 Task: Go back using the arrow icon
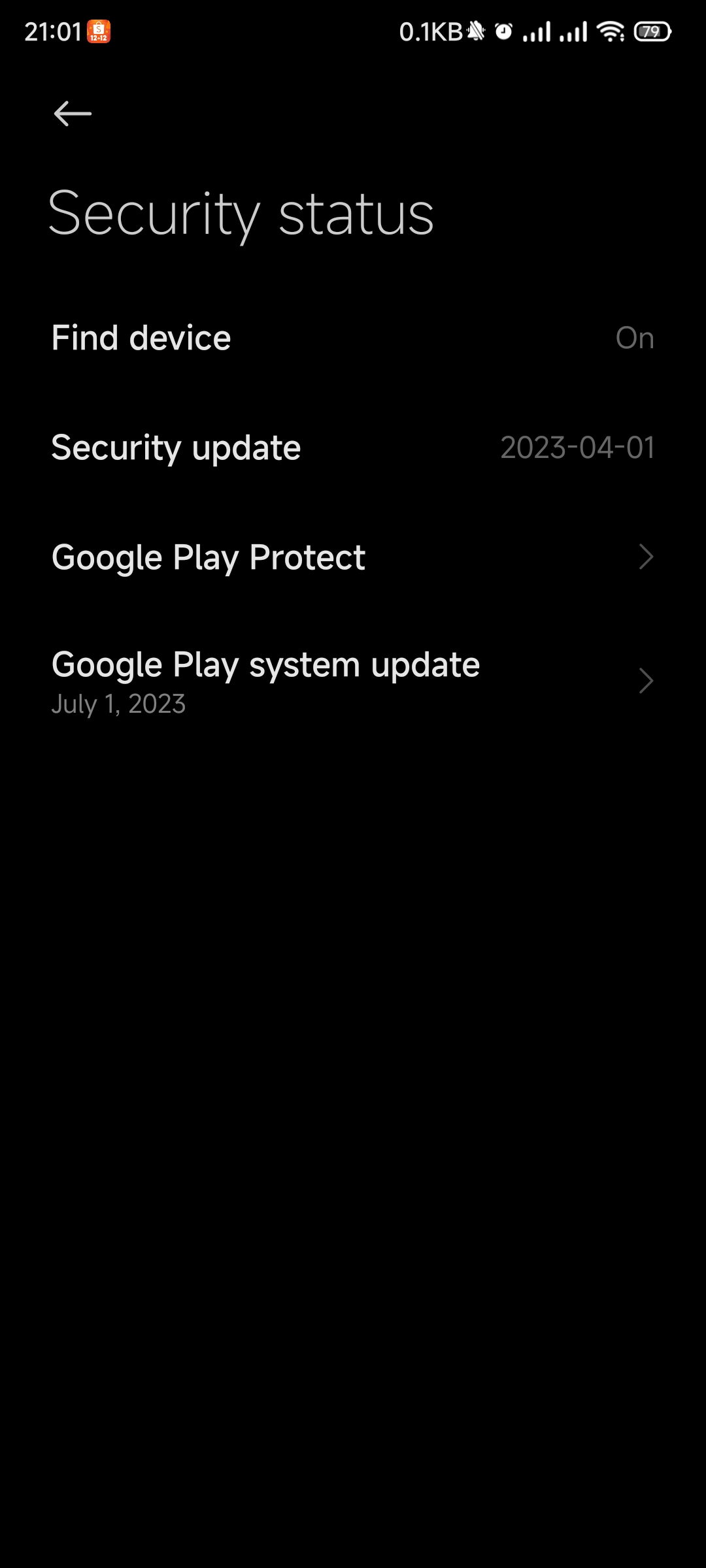73,114
